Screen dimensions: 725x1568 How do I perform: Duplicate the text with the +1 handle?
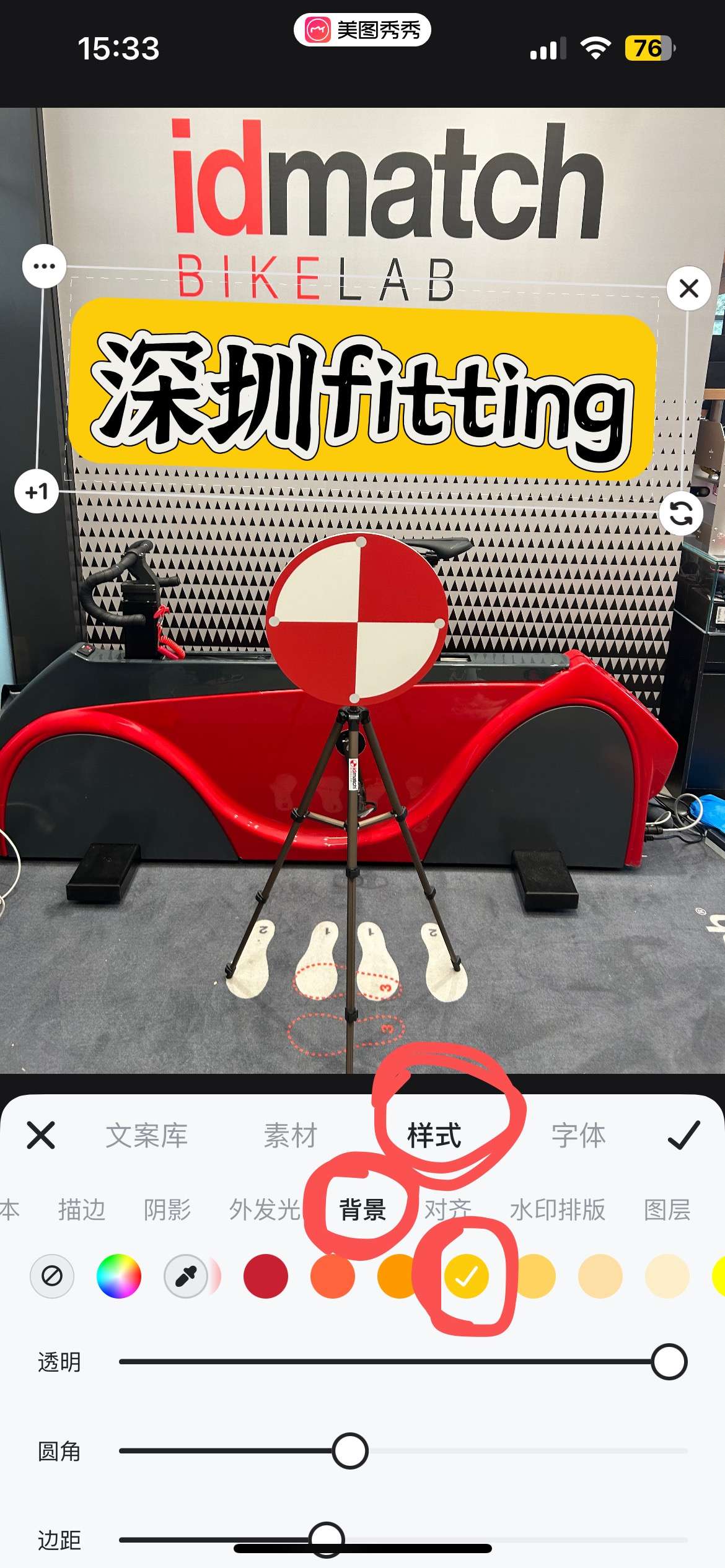tap(37, 492)
